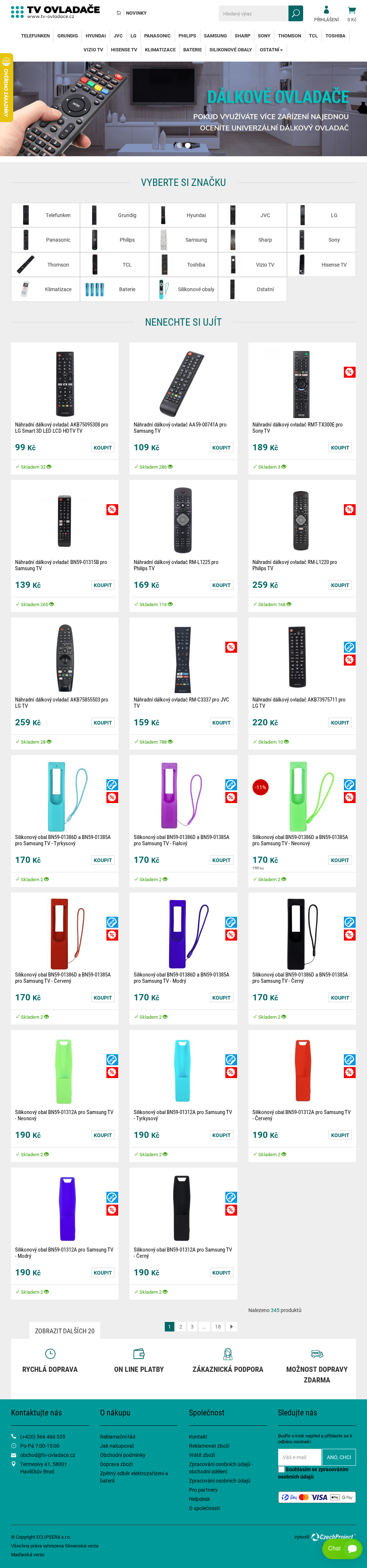Expand the Ostatní dropdown menu

[x=271, y=50]
